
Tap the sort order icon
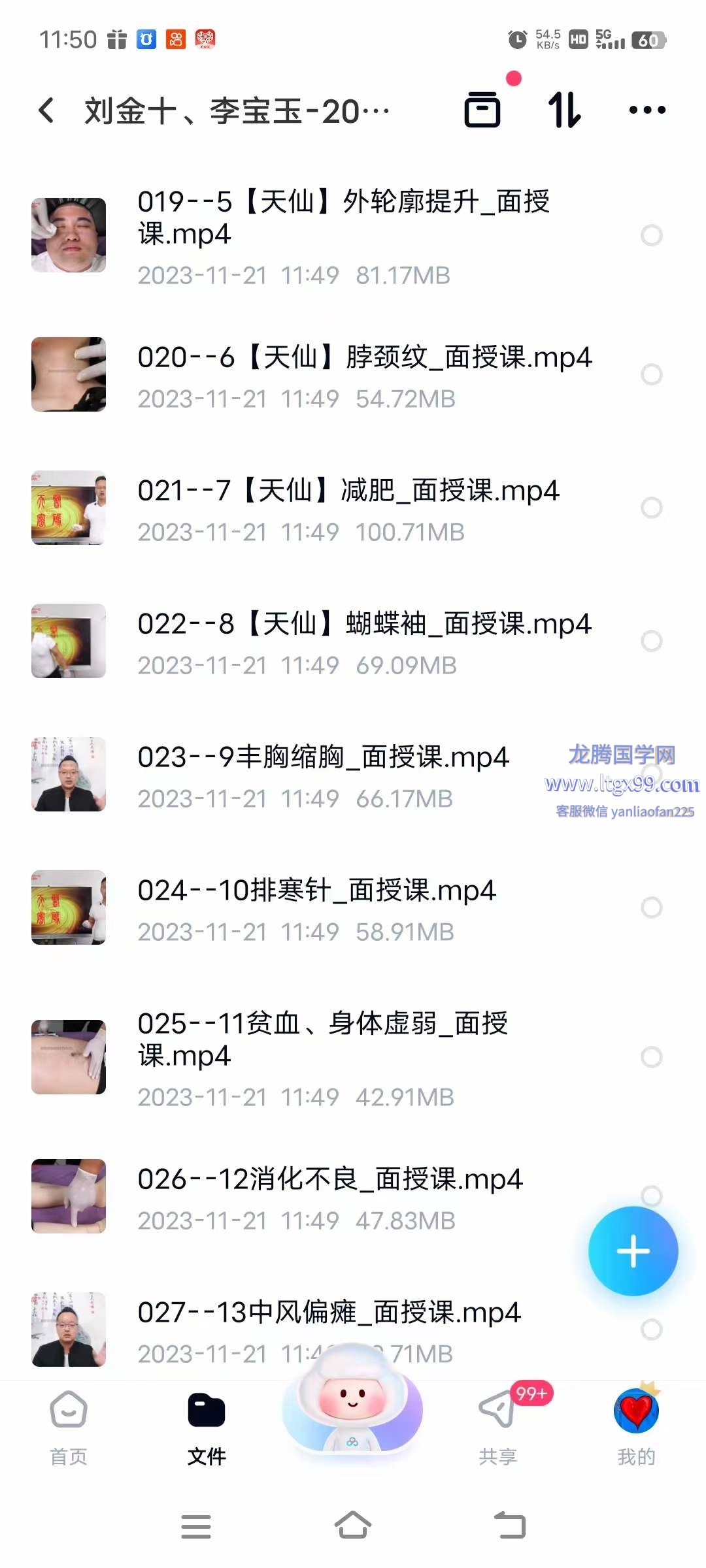pos(564,110)
